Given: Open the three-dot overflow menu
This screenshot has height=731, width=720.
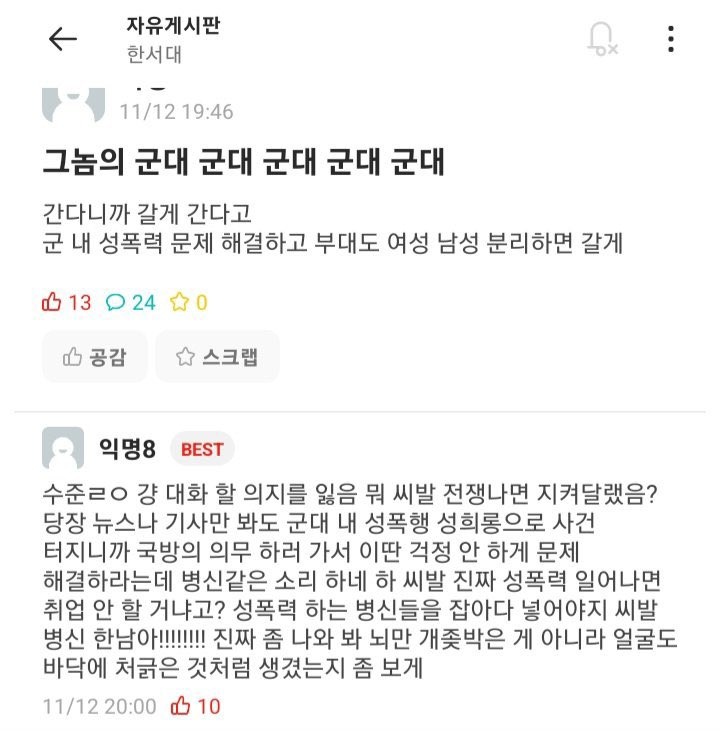Looking at the screenshot, I should (671, 39).
